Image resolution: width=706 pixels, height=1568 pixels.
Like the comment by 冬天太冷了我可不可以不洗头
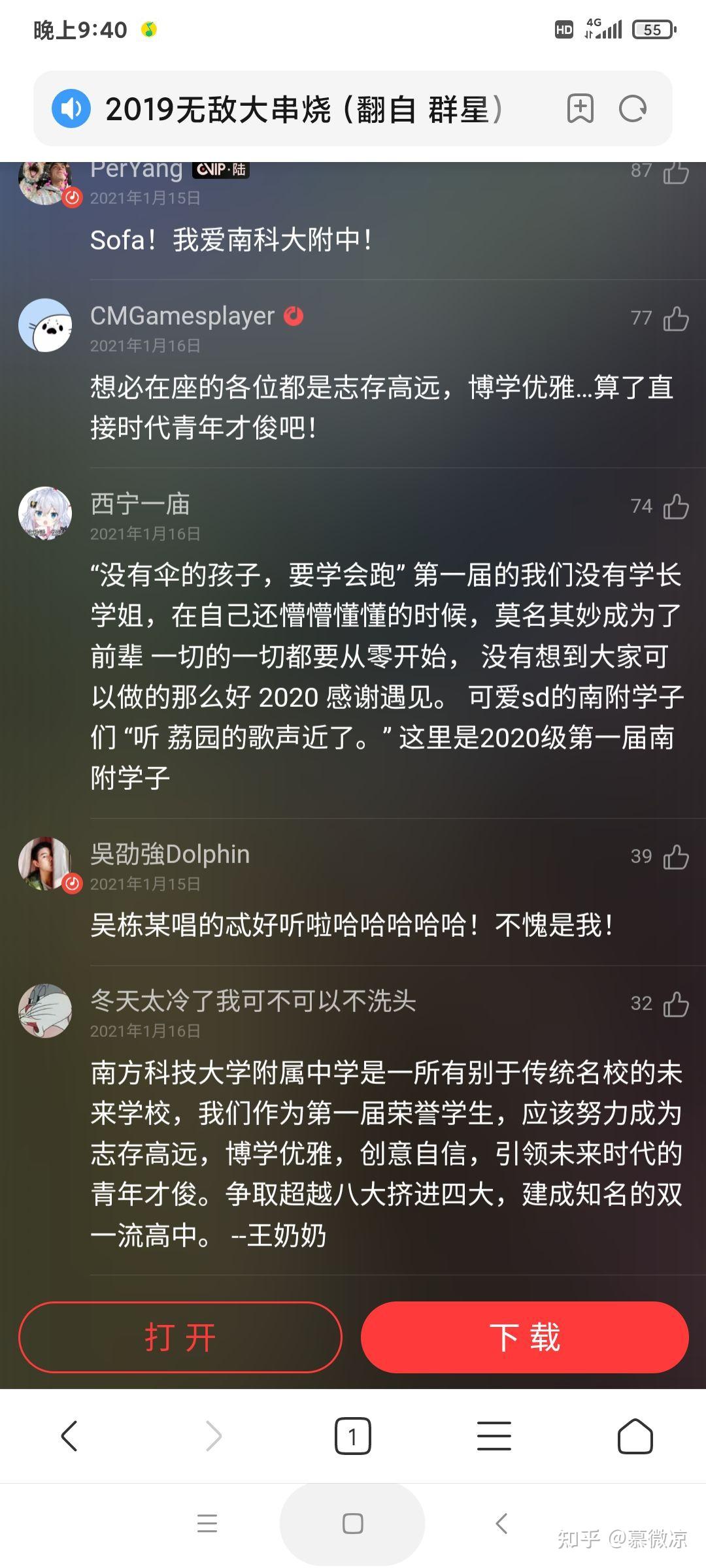676,1004
